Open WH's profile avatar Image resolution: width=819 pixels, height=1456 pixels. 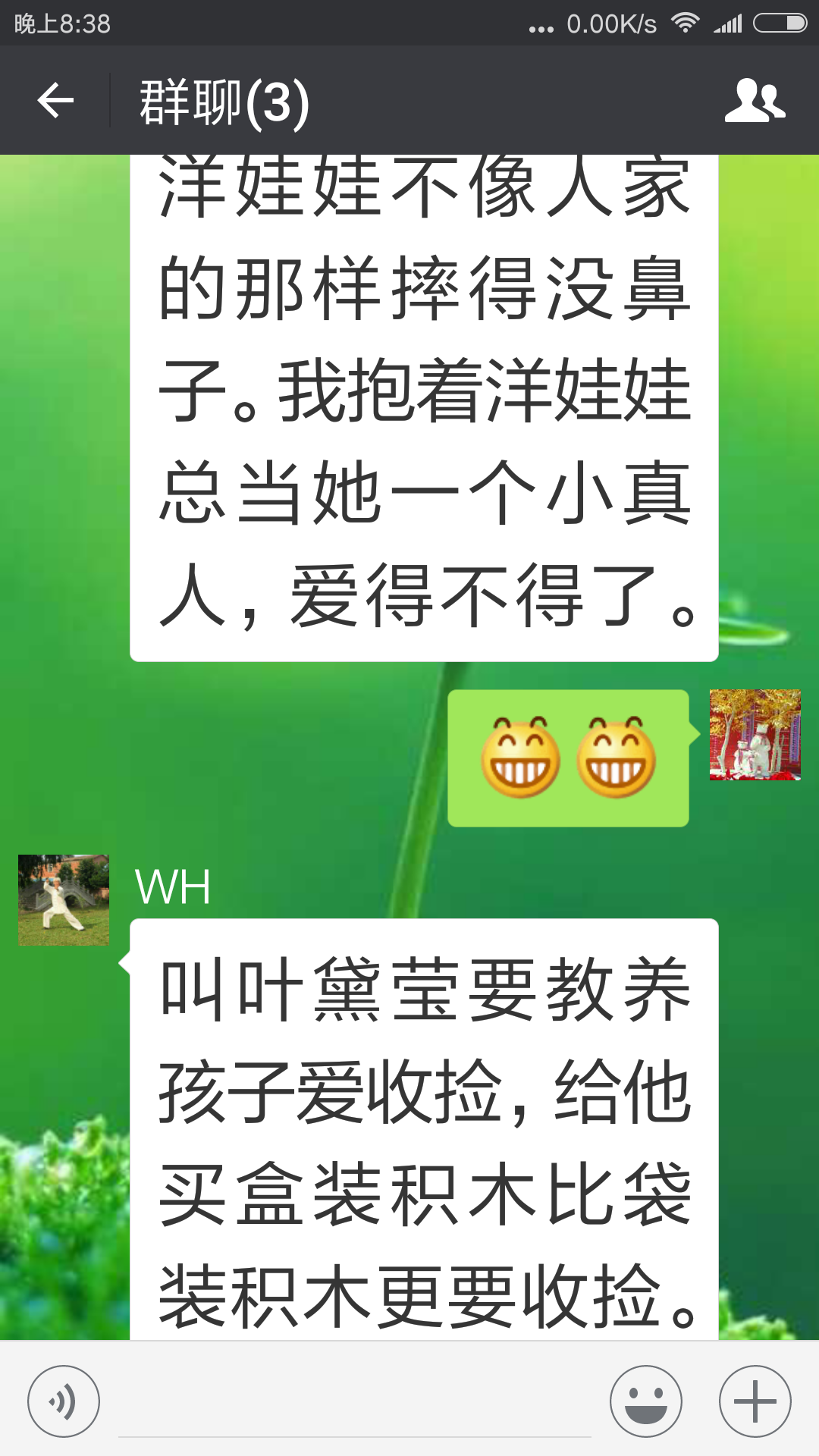click(64, 900)
